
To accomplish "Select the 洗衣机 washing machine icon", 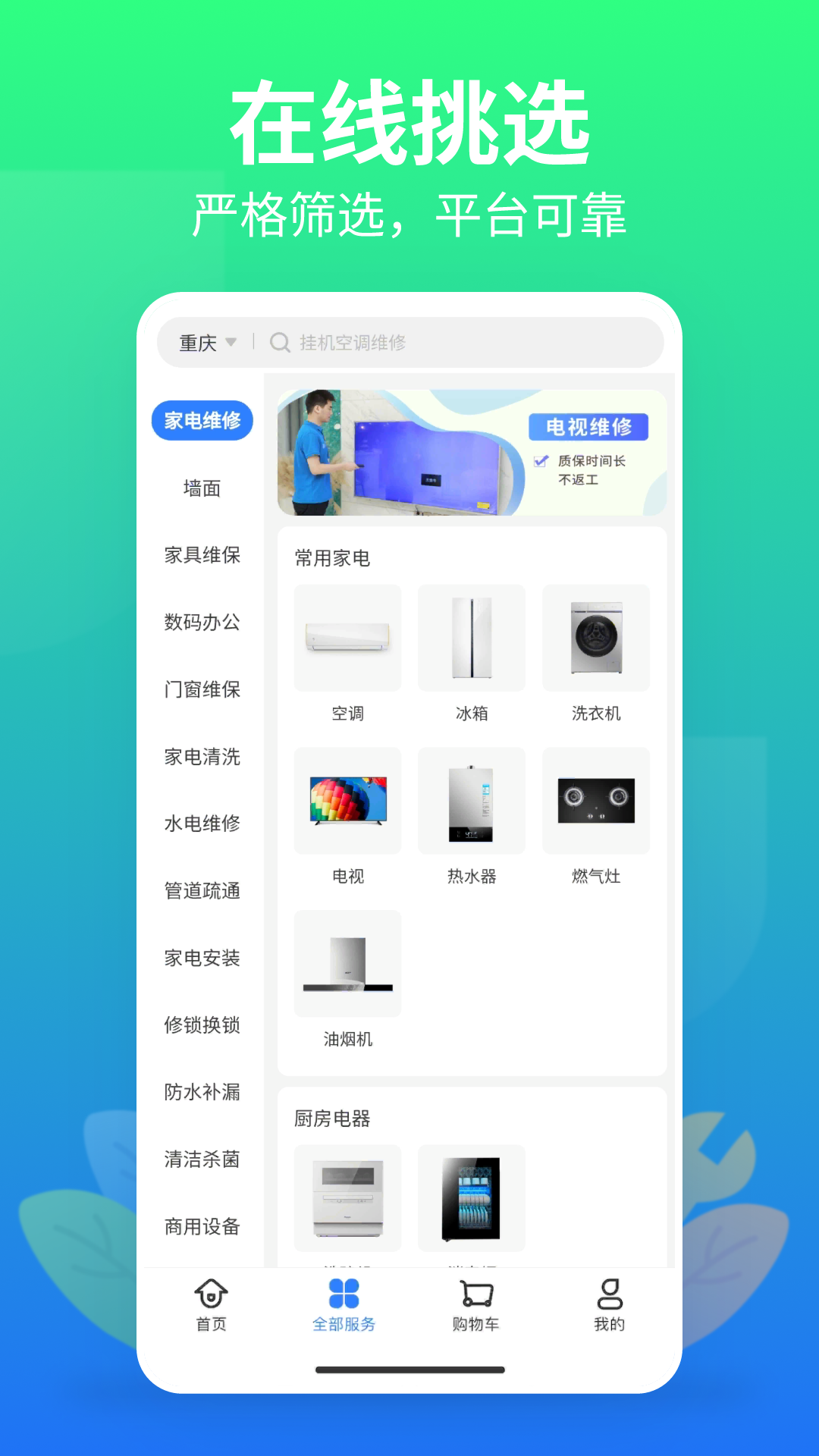I will click(596, 637).
